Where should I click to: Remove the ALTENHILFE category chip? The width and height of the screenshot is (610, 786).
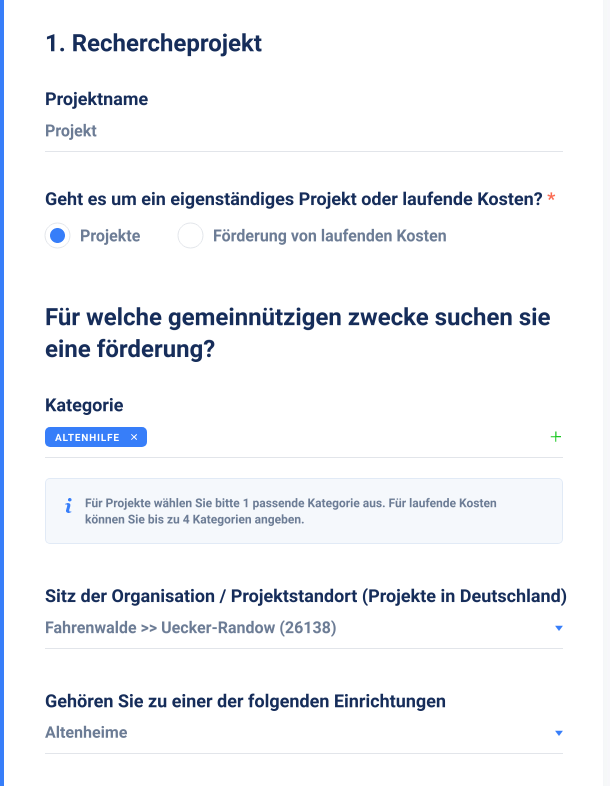point(134,437)
